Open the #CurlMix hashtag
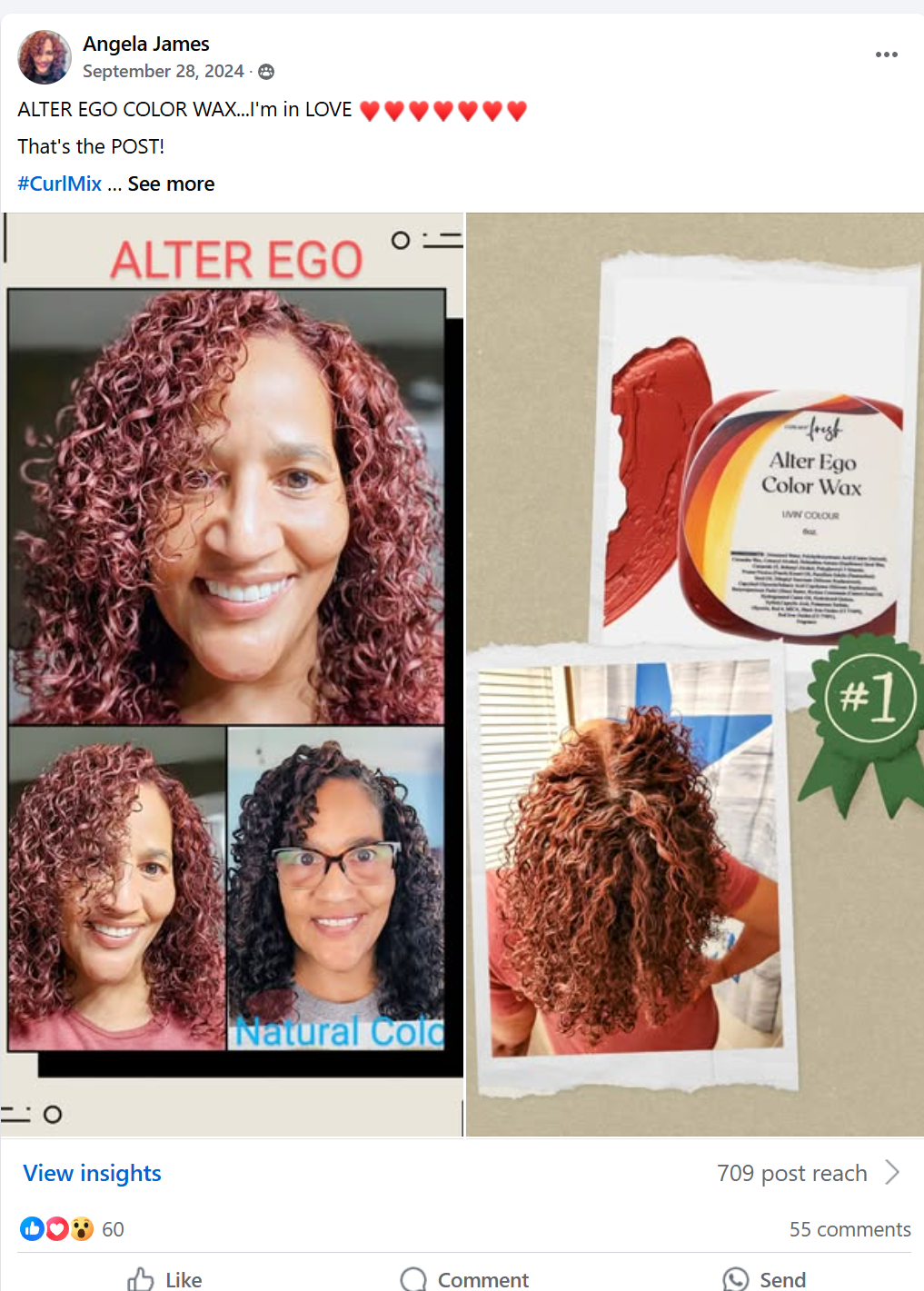Image resolution: width=924 pixels, height=1291 pixels. coord(60,184)
